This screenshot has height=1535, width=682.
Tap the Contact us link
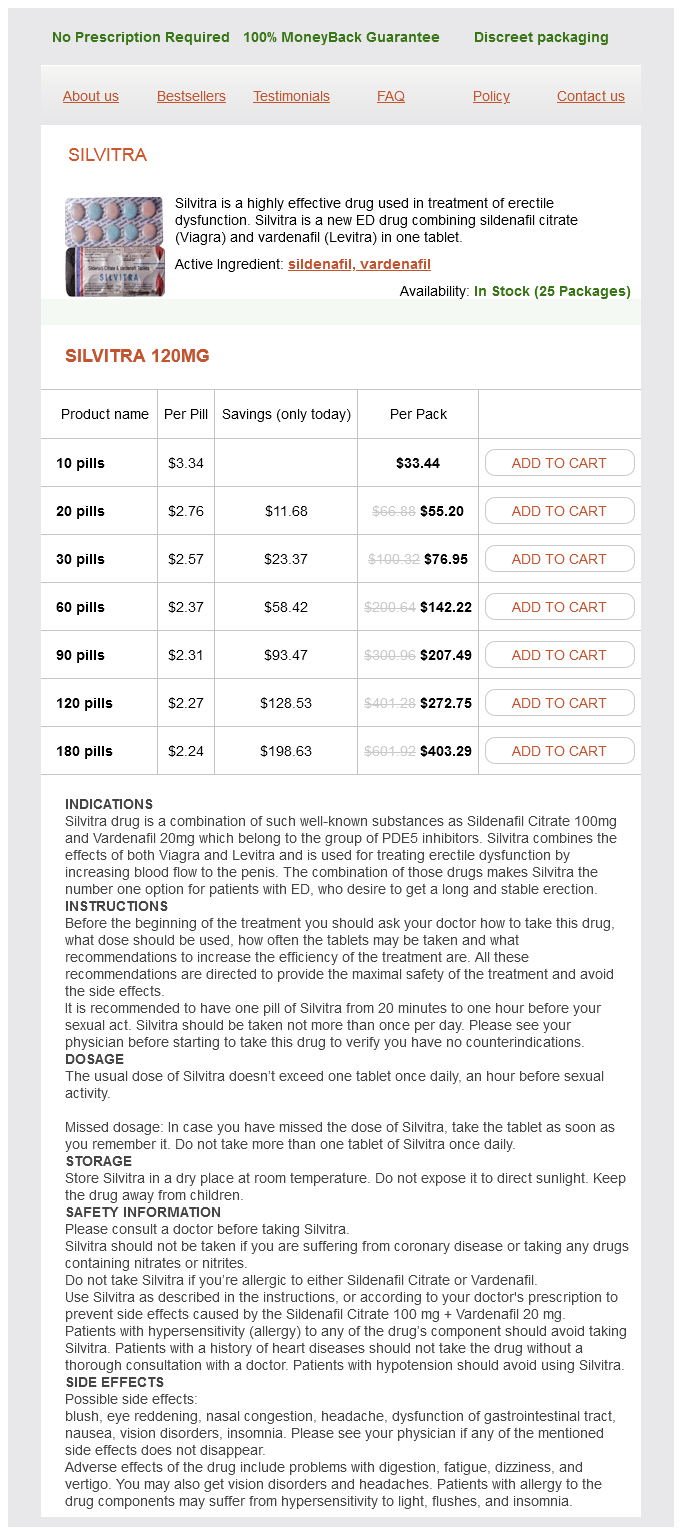(x=591, y=96)
